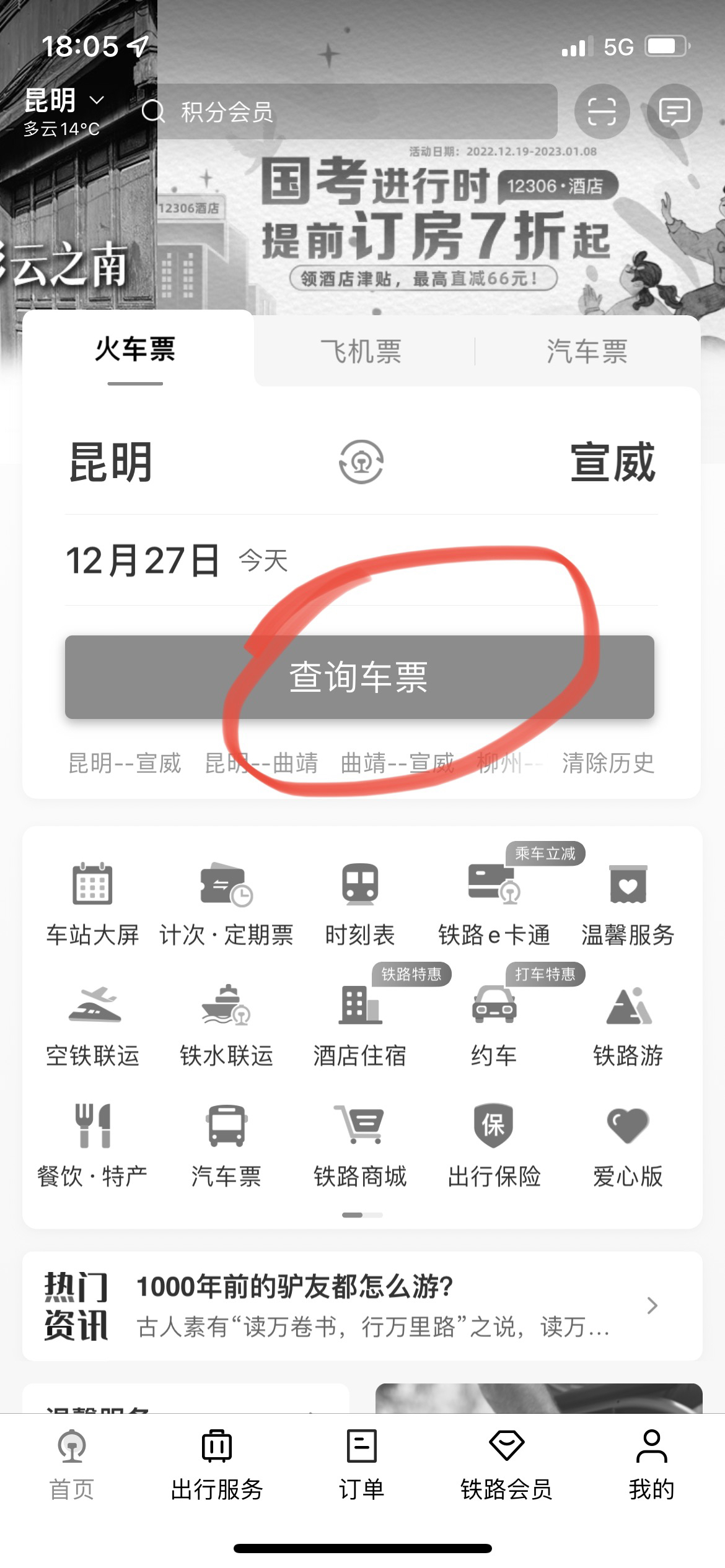Screen dimensions: 725x1568
Task: Tap the 查询车票 button
Action: 359,677
